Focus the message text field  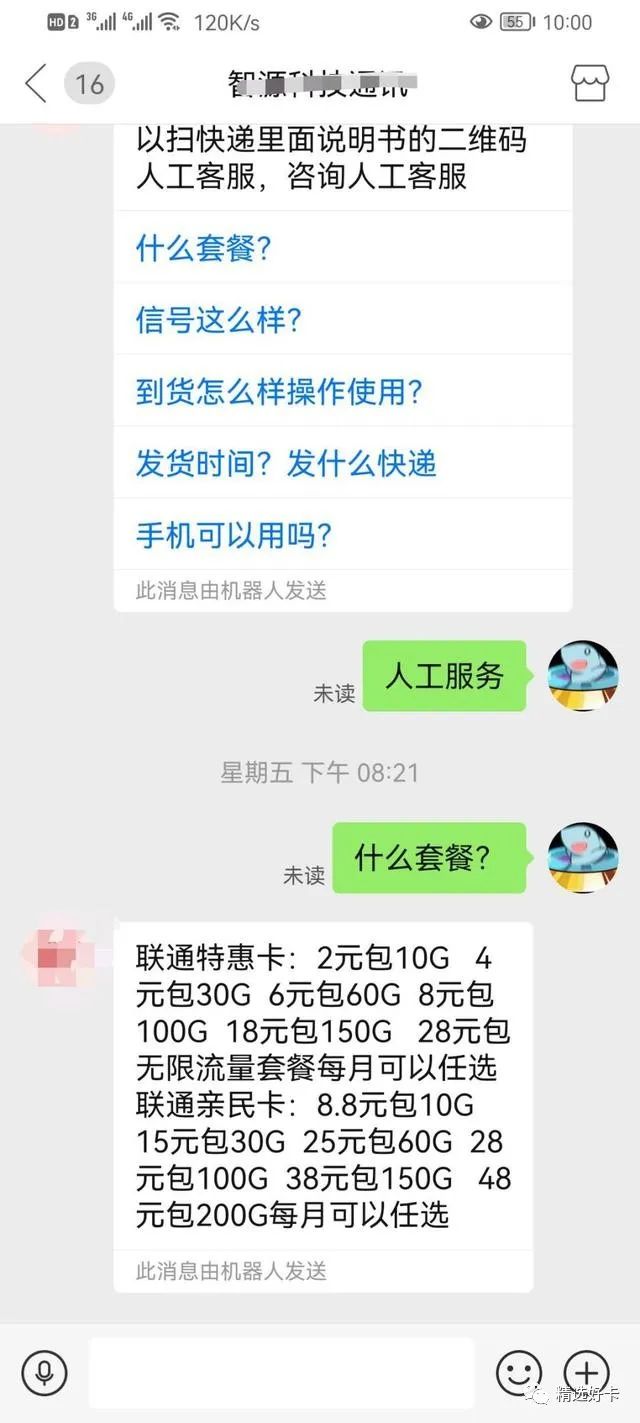[281, 1373]
